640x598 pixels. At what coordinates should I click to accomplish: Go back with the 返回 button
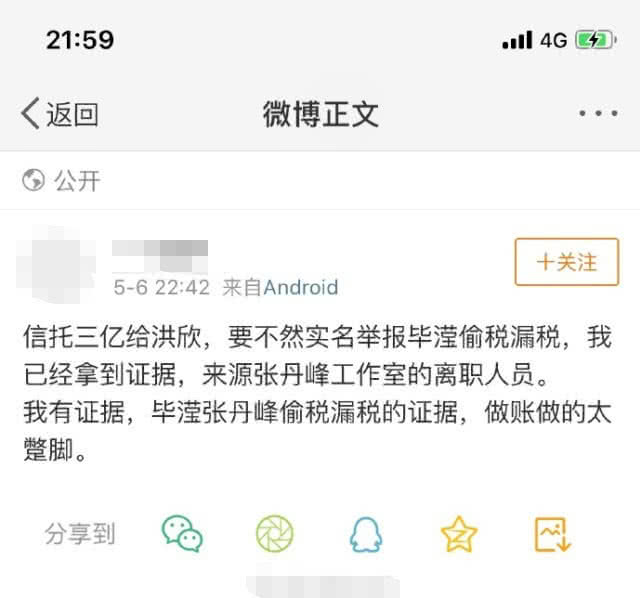pyautogui.click(x=60, y=113)
